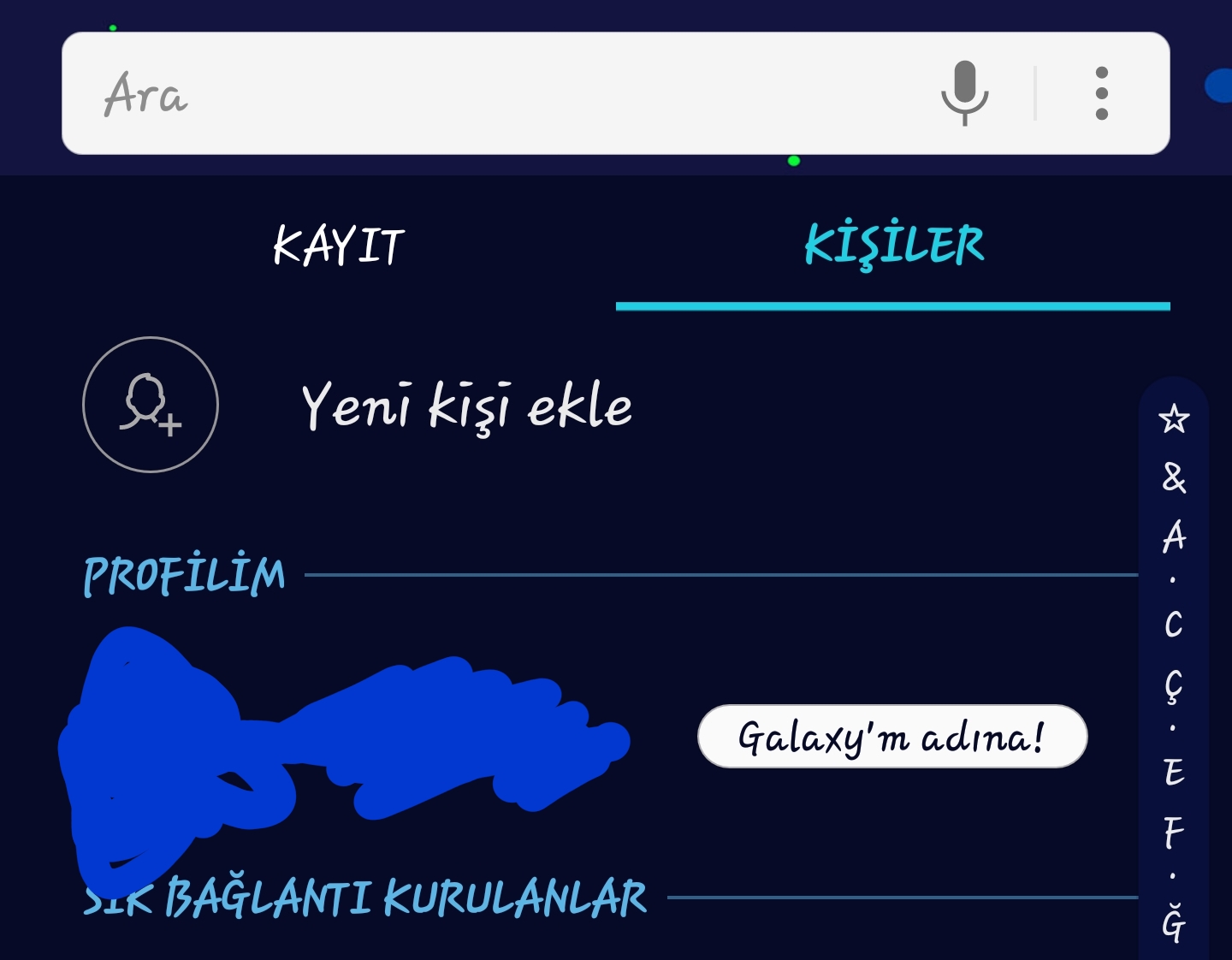
Task: Start voice search with the microphone
Action: pyautogui.click(x=965, y=92)
